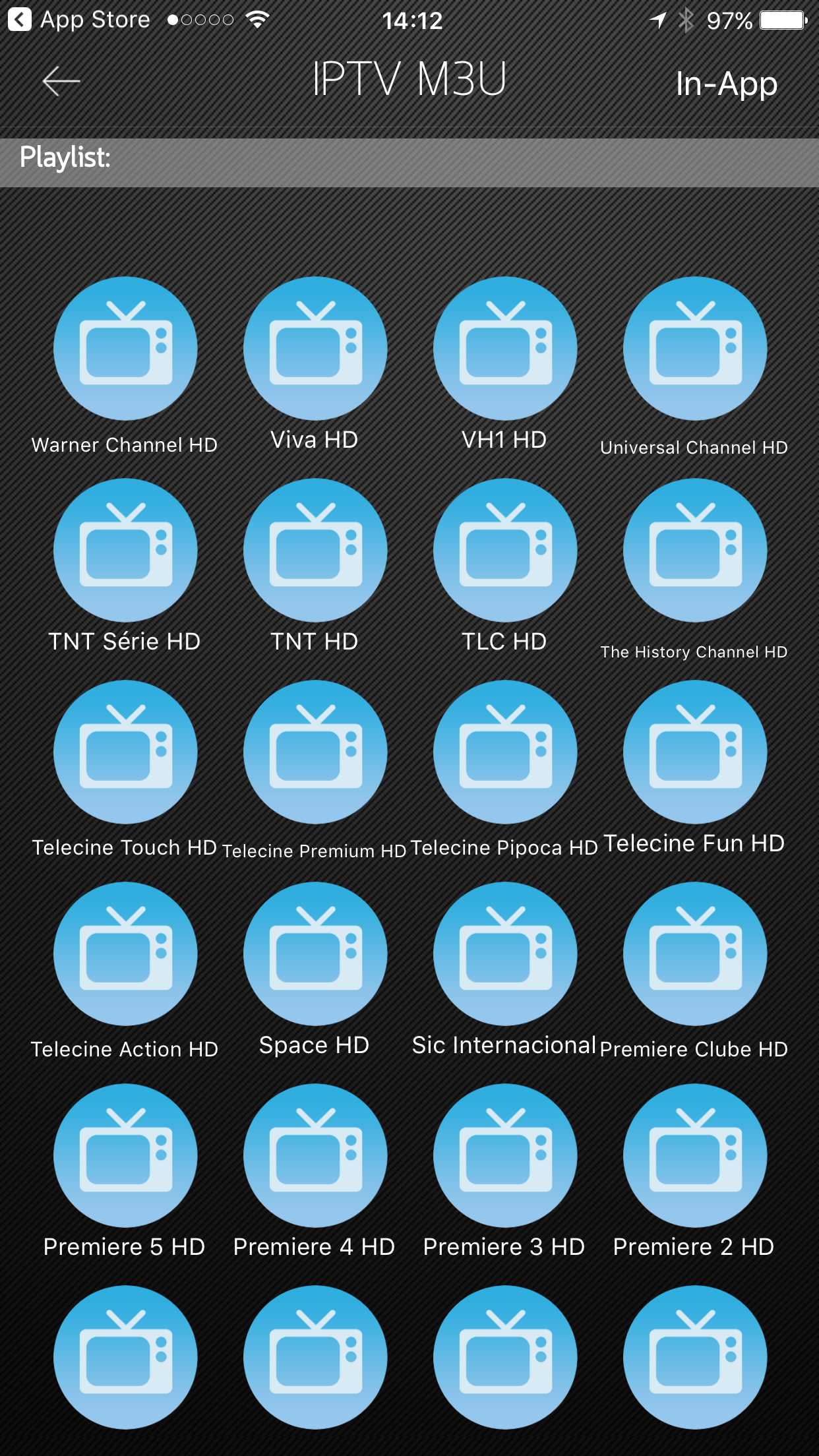Viewport: 819px width, 1456px height.
Task: Open Telecine Touch HD
Action: click(x=125, y=752)
